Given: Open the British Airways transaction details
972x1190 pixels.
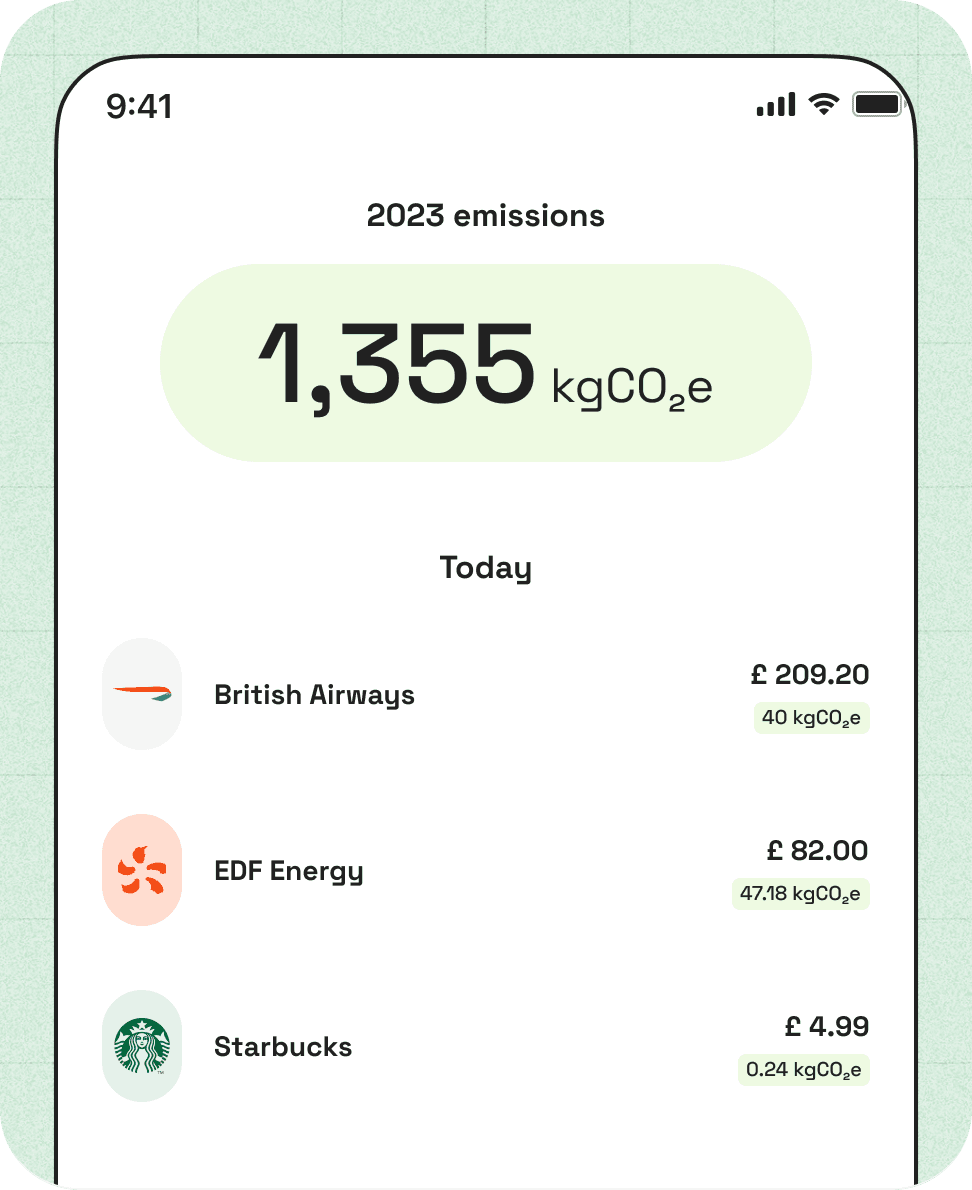Looking at the screenshot, I should tap(314, 694).
